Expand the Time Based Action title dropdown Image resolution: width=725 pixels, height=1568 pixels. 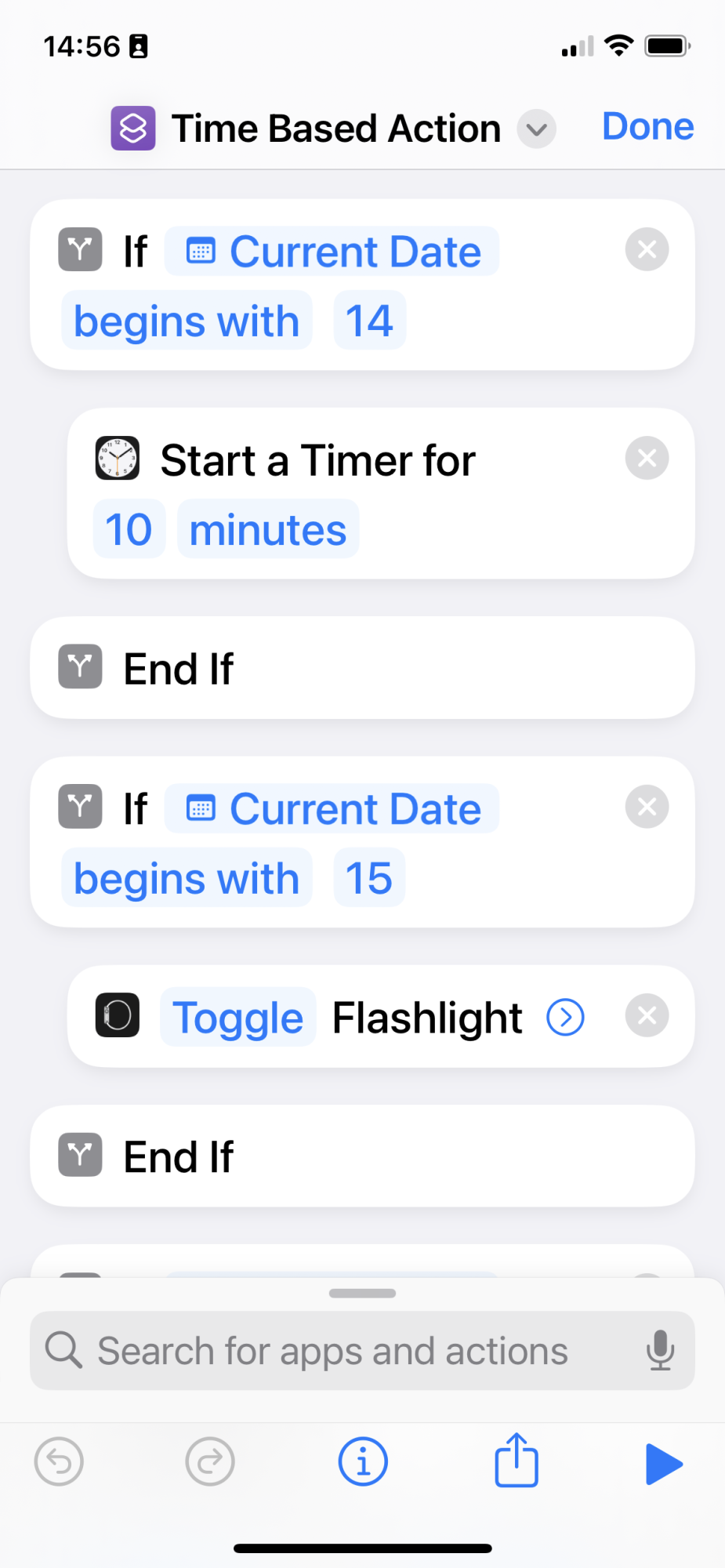pyautogui.click(x=537, y=129)
